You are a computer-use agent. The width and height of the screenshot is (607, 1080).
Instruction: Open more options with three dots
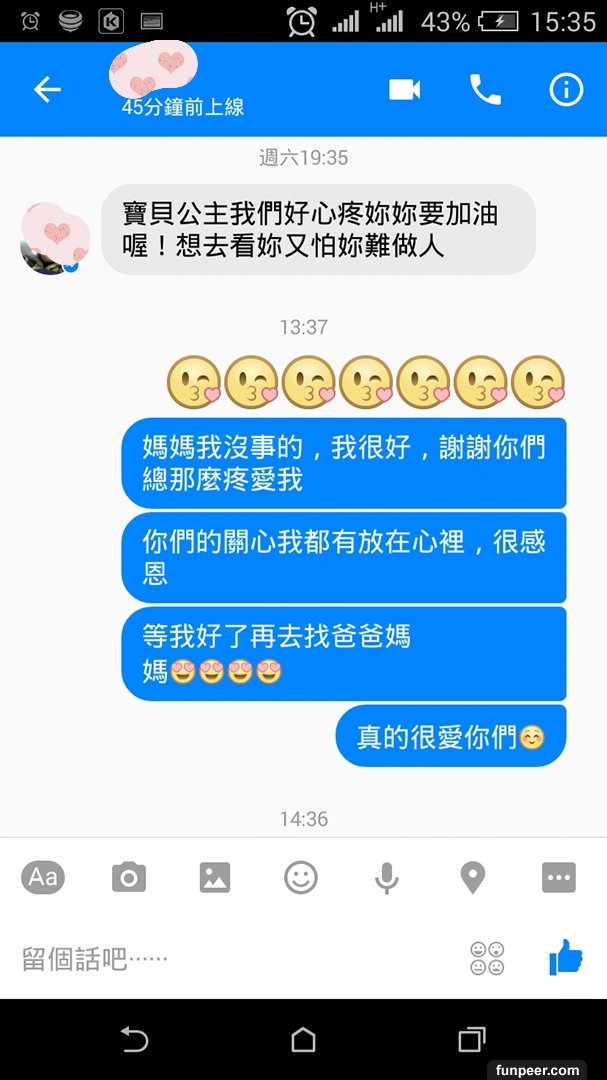(558, 878)
